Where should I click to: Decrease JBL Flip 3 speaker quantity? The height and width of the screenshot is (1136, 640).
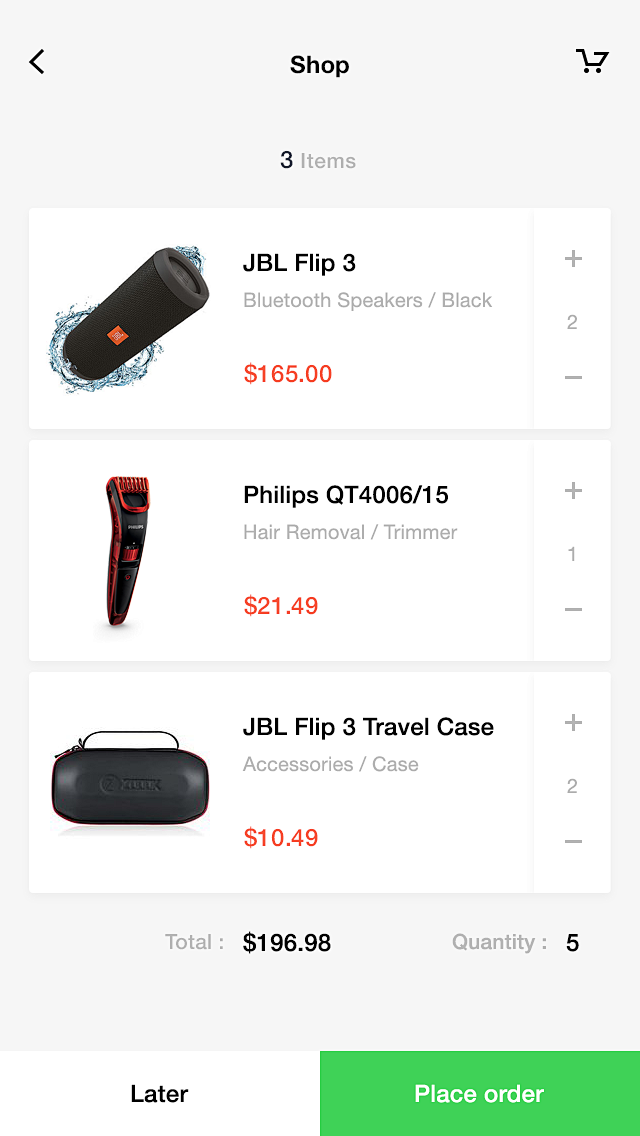coord(573,377)
